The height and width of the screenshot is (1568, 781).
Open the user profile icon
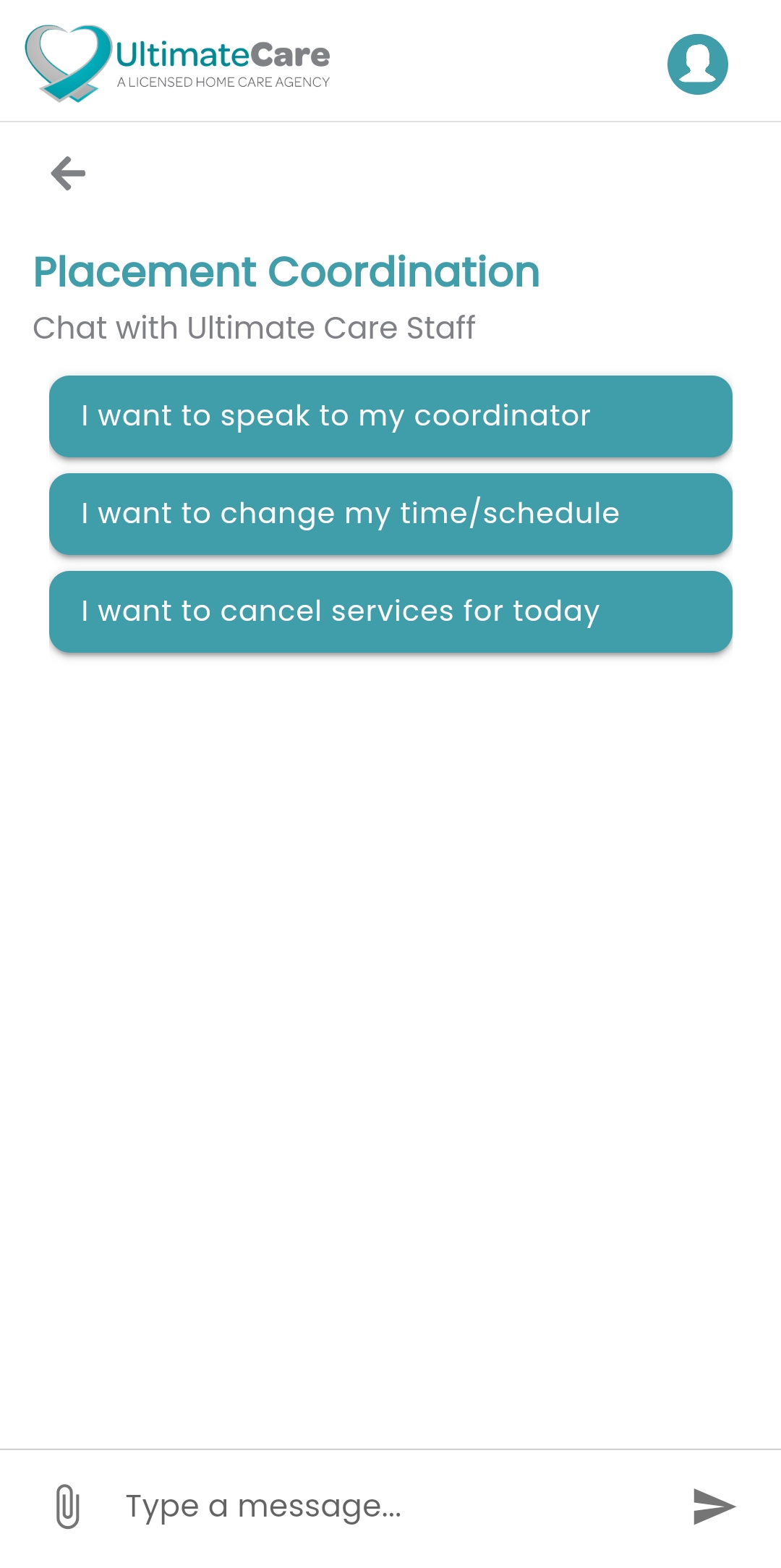tap(697, 64)
